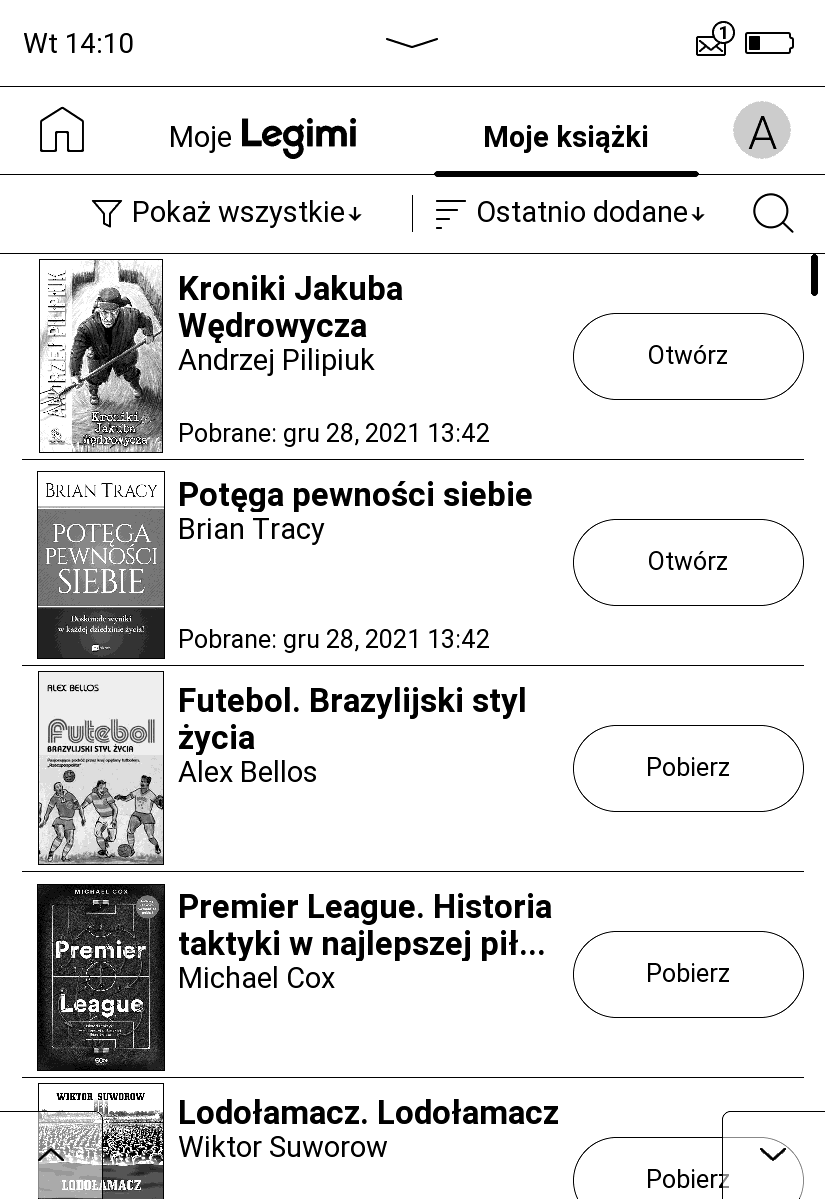The height and width of the screenshot is (1200, 825).
Task: Expand the Pokaż wszystkie filter
Action: coord(227,213)
